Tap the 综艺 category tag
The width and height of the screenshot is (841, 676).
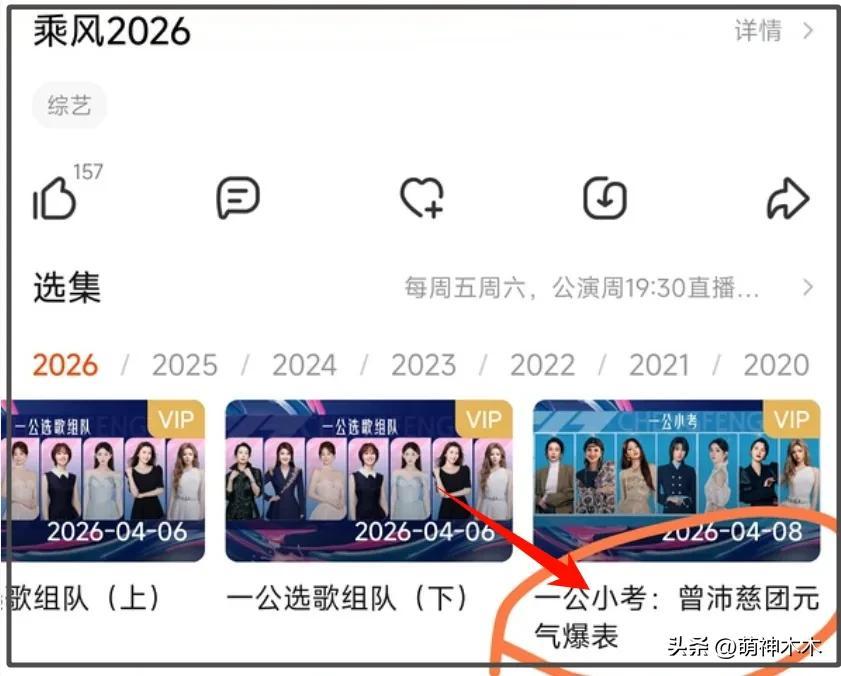tap(69, 106)
